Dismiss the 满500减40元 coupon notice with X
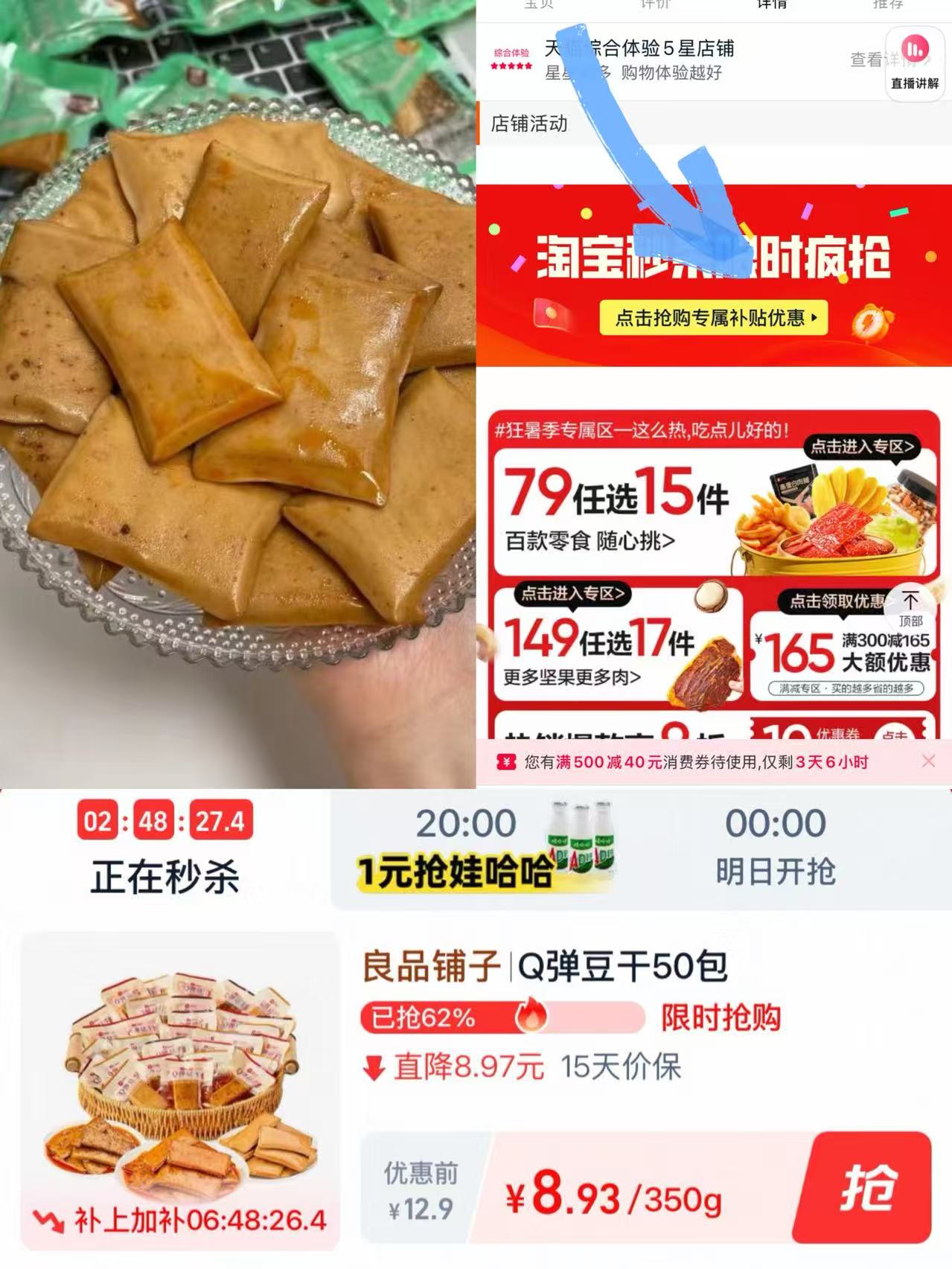This screenshot has width=952, height=1269. [930, 762]
